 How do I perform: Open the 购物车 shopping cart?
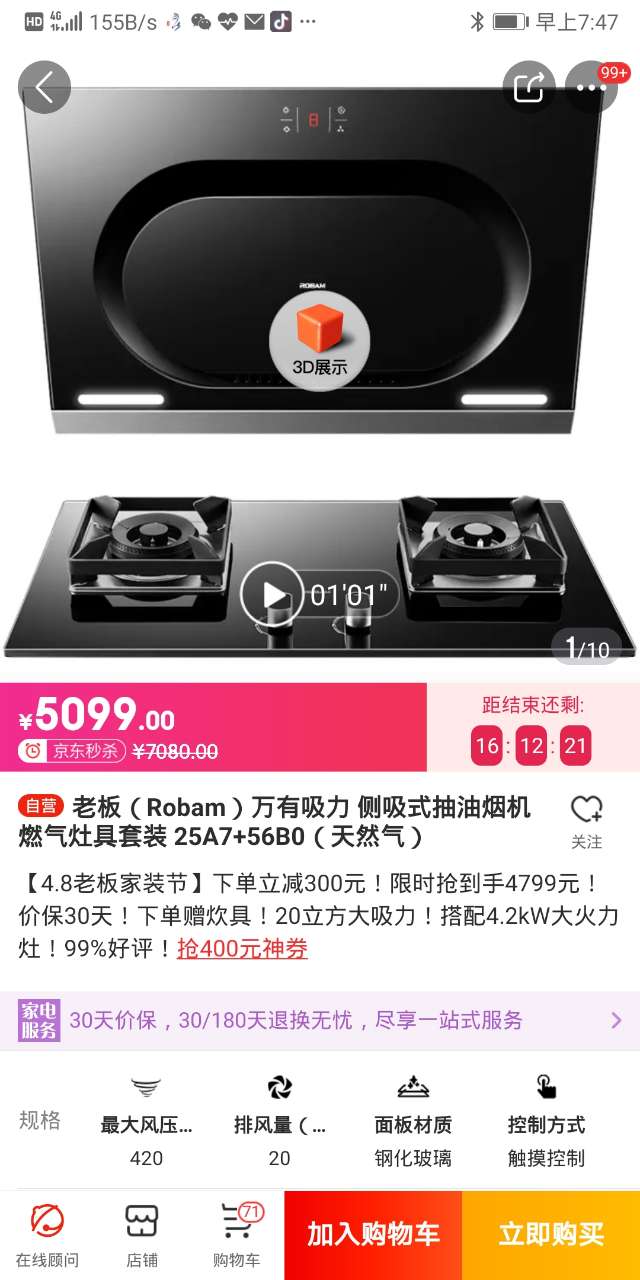(236, 1234)
